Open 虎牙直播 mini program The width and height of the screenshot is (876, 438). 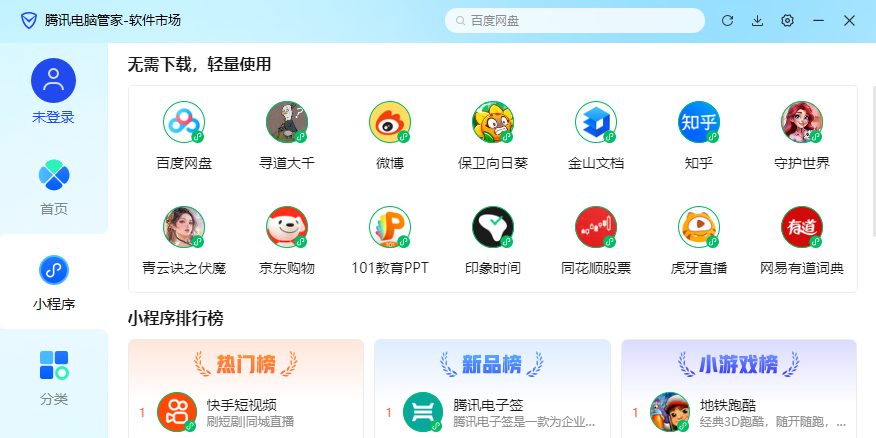[x=698, y=228]
